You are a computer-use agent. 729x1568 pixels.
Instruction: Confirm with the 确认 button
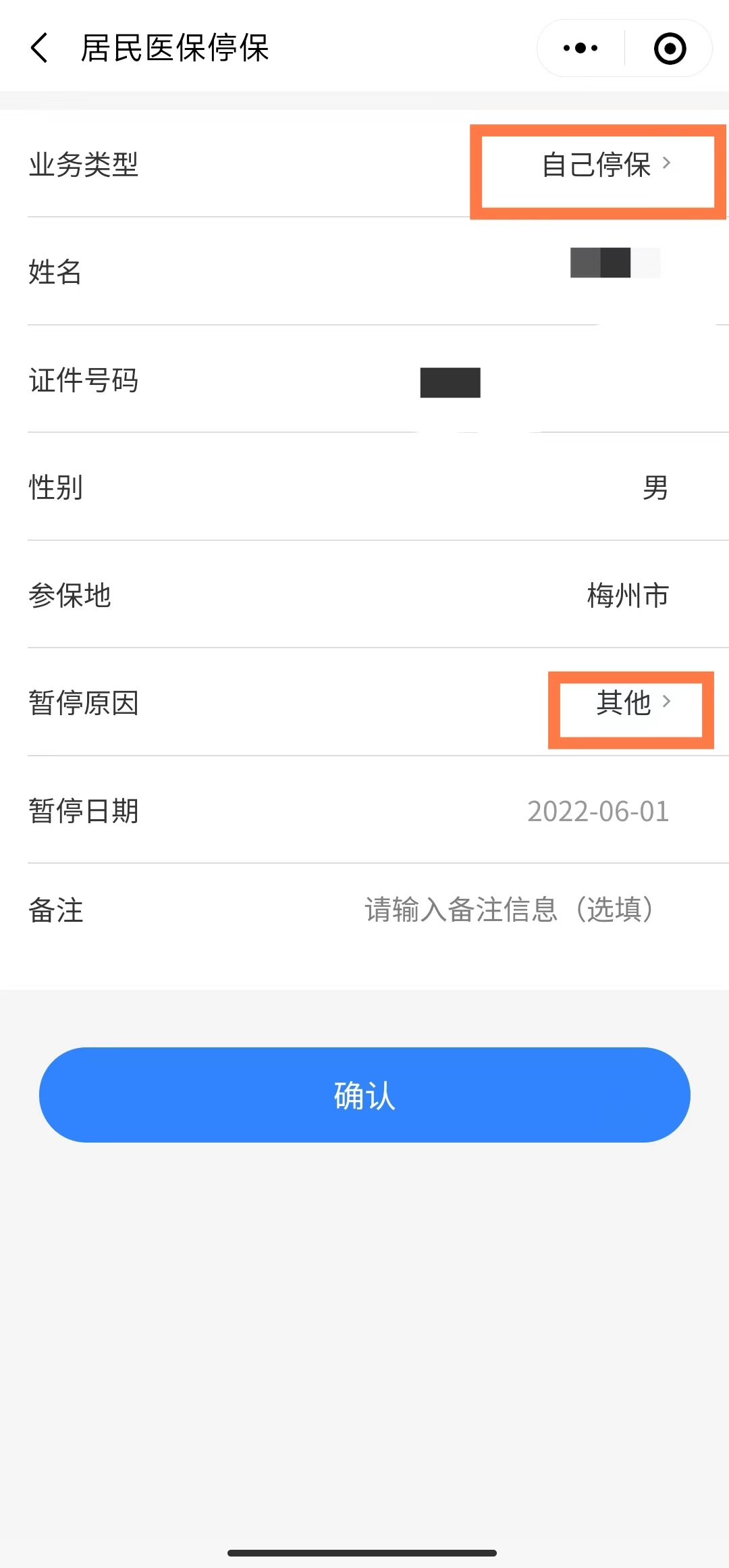tap(364, 1095)
